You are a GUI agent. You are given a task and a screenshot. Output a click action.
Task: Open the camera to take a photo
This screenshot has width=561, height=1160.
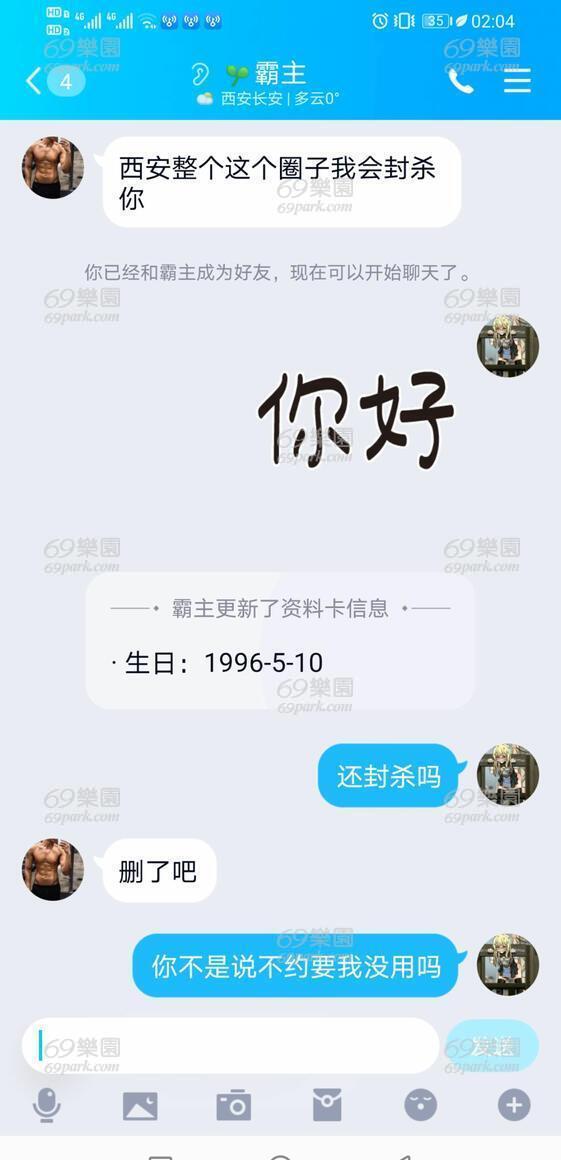233,1105
